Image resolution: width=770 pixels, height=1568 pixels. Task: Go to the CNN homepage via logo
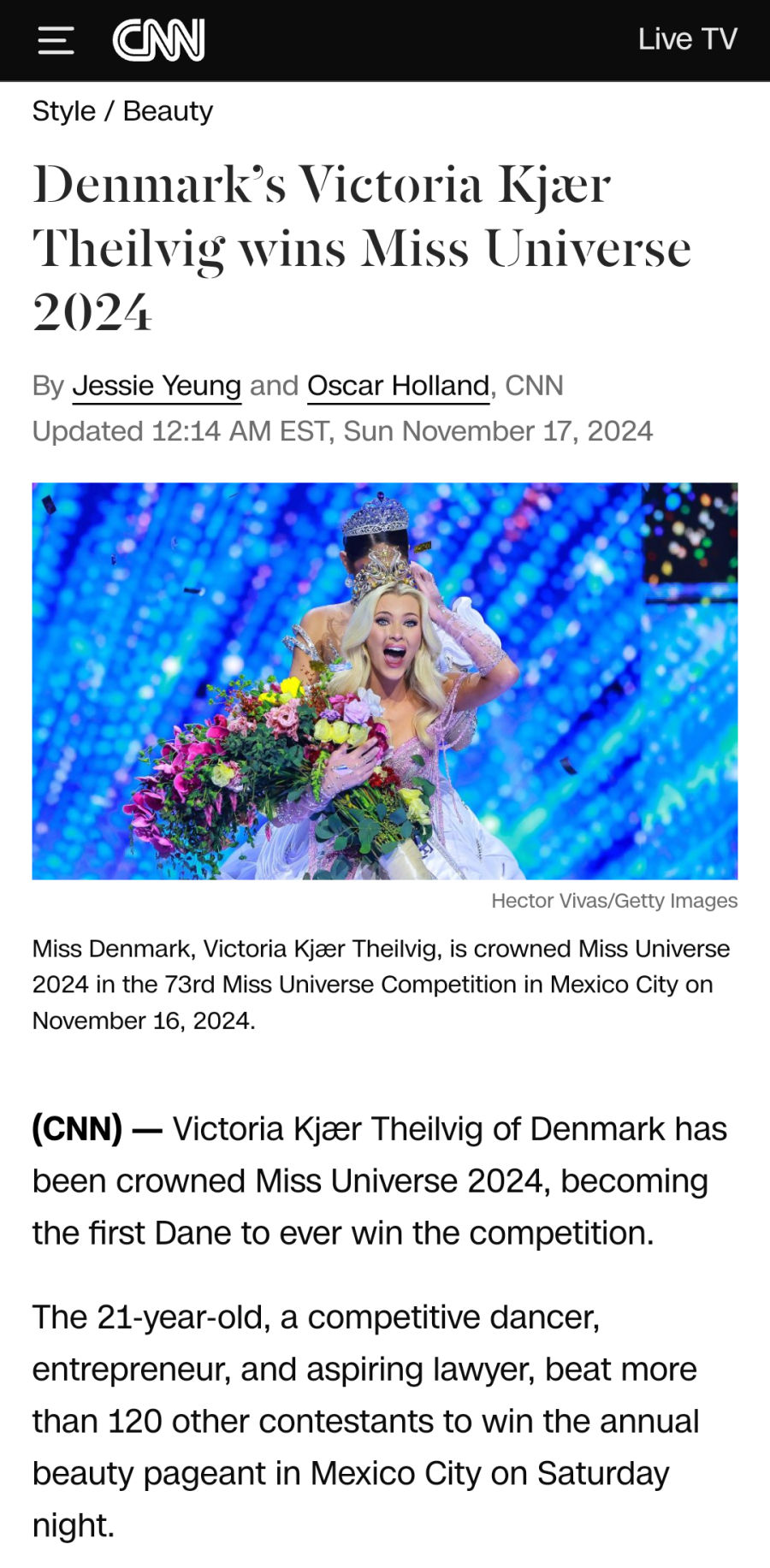159,40
